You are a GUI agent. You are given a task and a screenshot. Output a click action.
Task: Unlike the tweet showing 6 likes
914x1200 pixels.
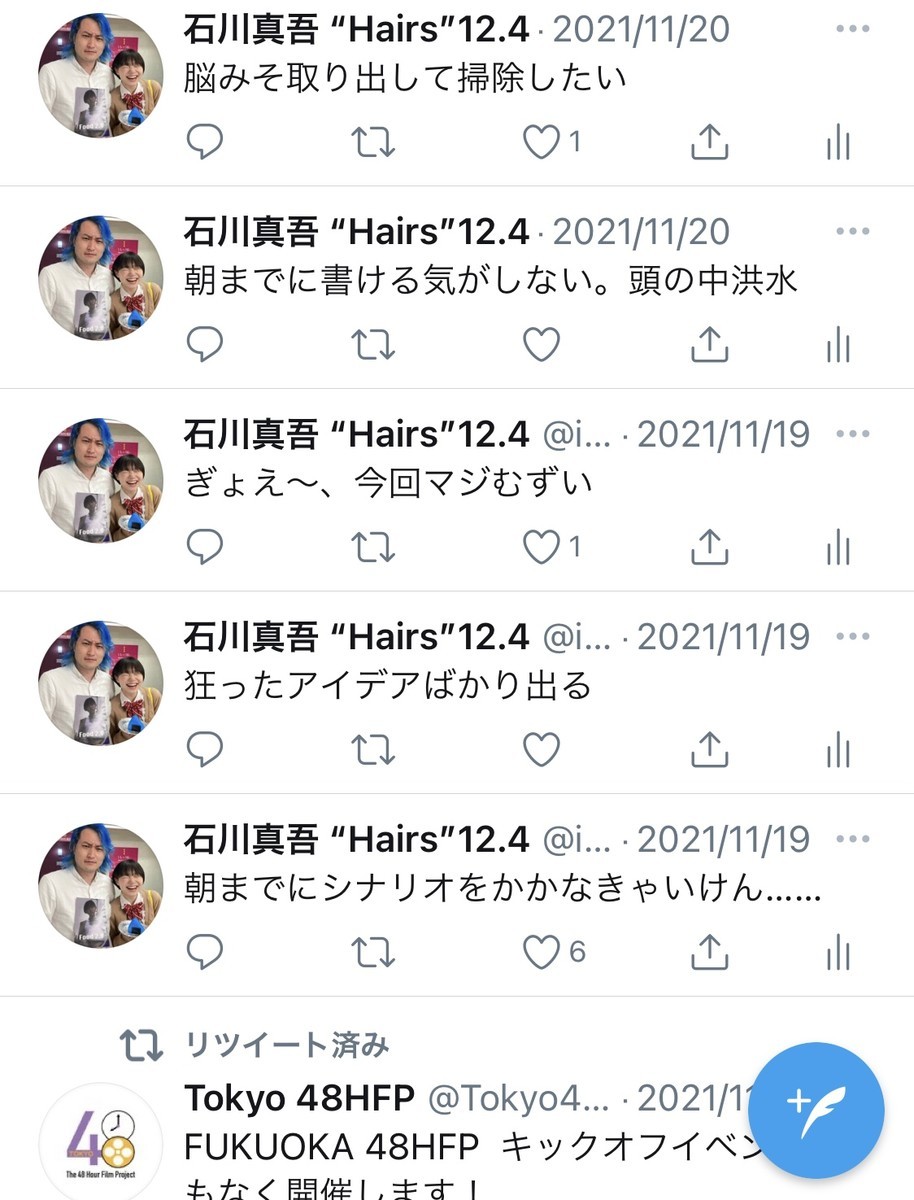pos(540,950)
